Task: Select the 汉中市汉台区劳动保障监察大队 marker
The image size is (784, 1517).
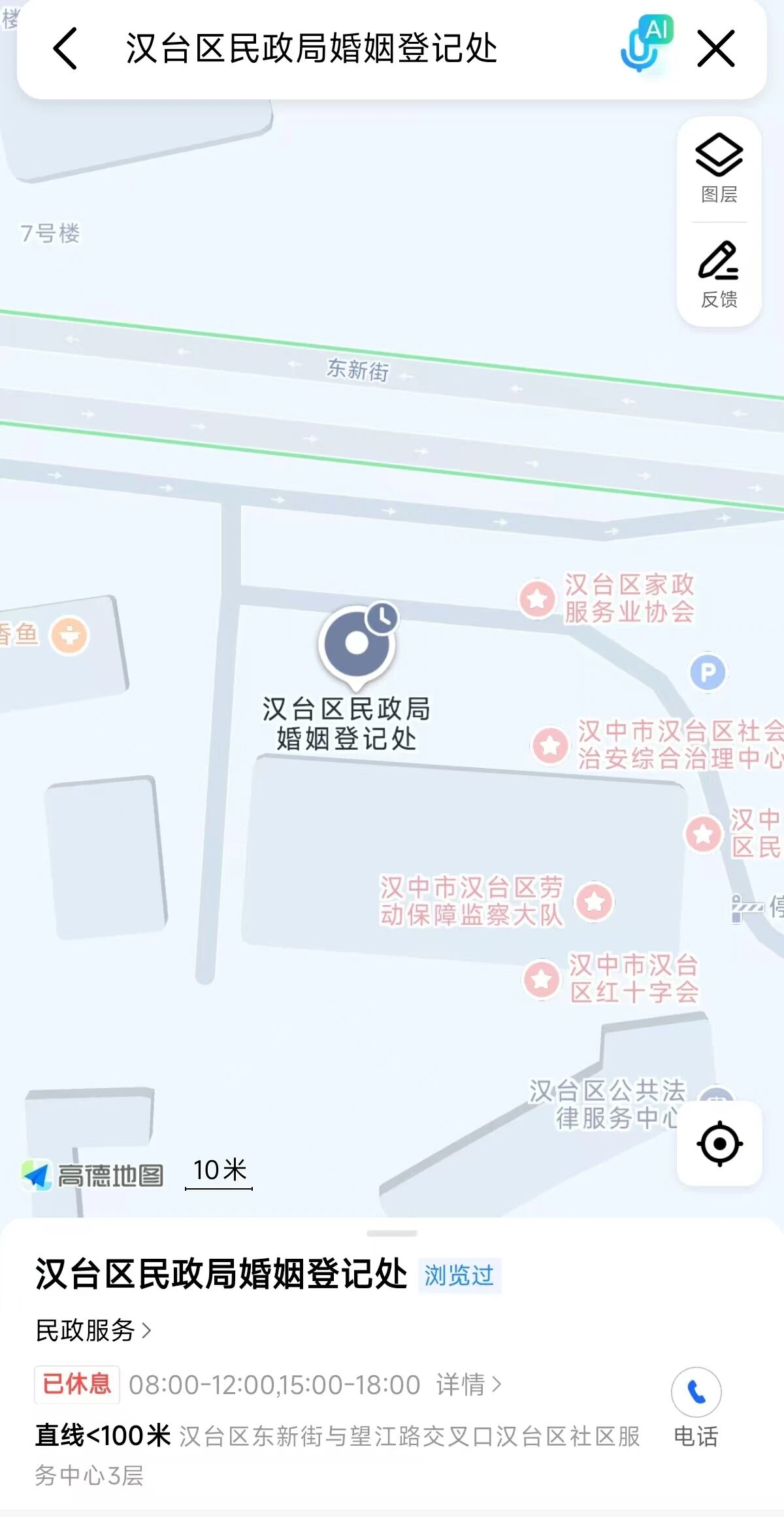Action: [595, 902]
